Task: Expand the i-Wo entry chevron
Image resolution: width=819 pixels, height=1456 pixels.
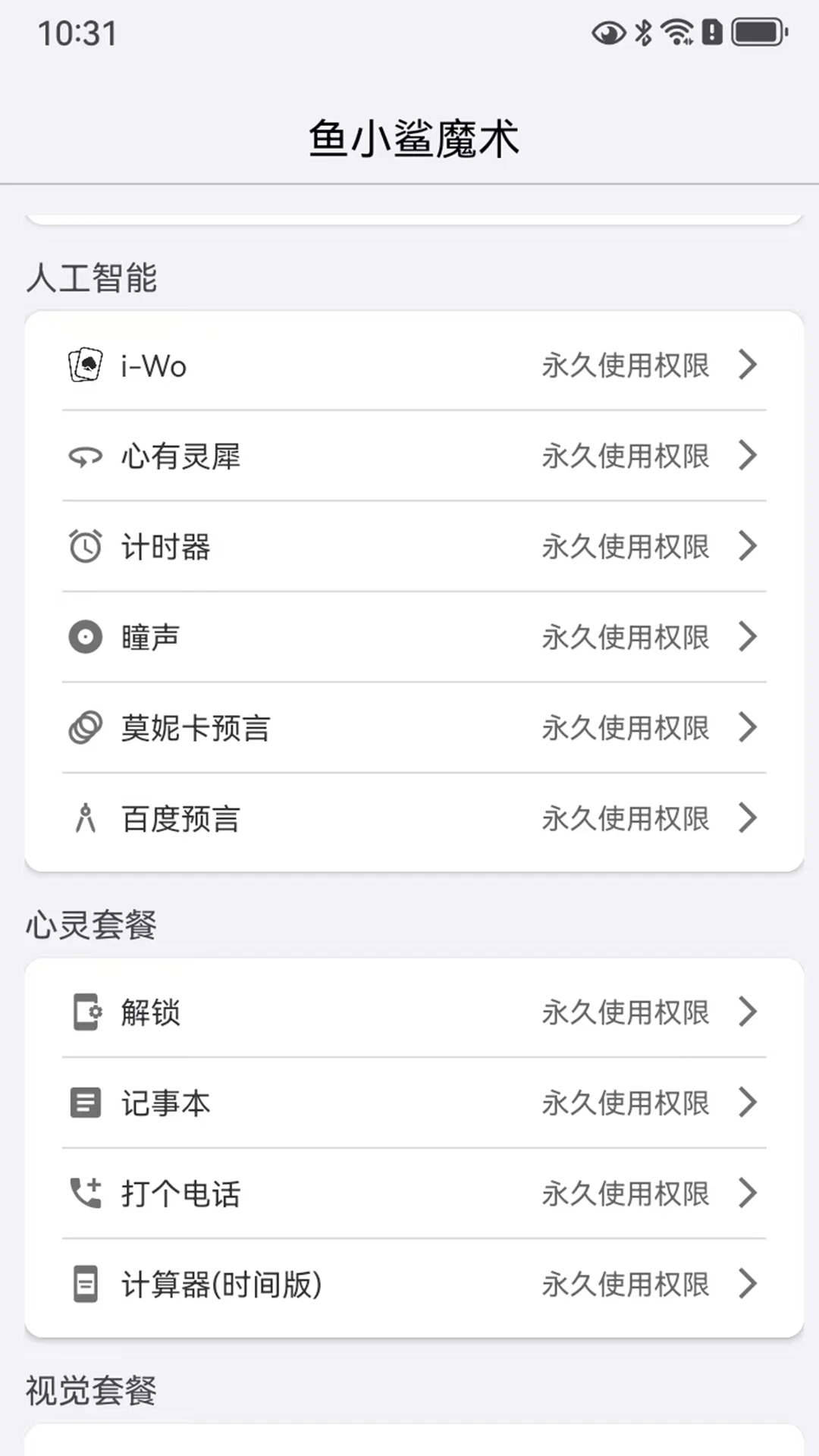Action: (x=748, y=365)
